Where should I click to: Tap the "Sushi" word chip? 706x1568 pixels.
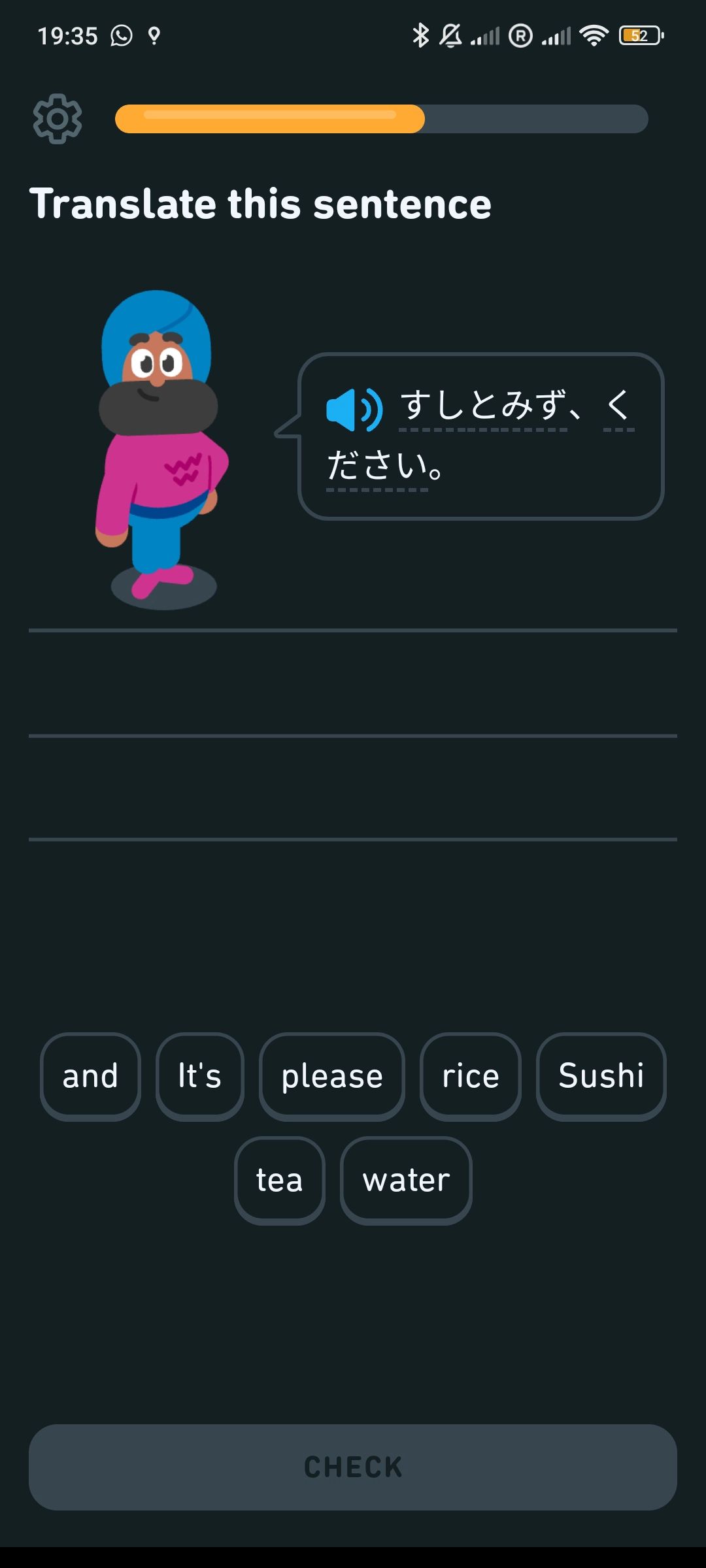(x=601, y=1076)
